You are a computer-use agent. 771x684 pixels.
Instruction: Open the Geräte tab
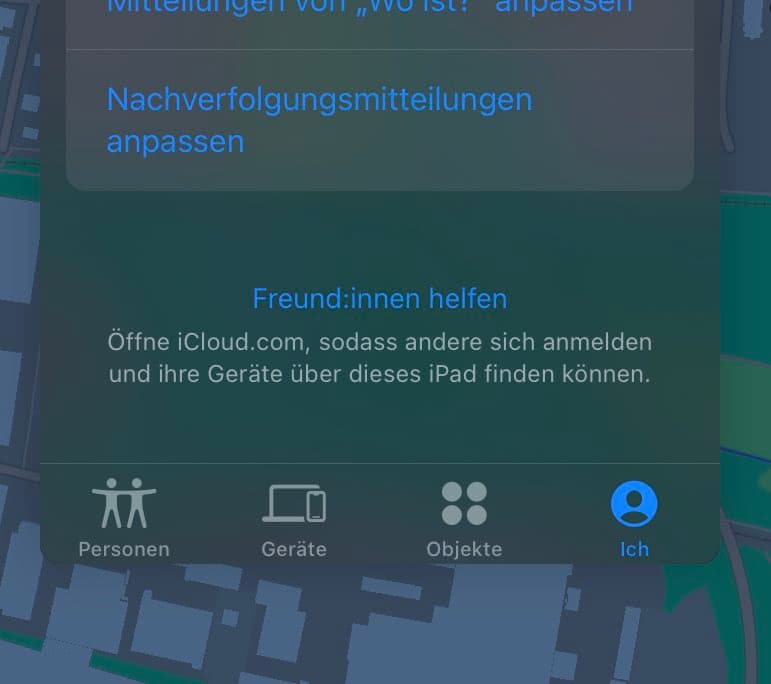coord(294,518)
